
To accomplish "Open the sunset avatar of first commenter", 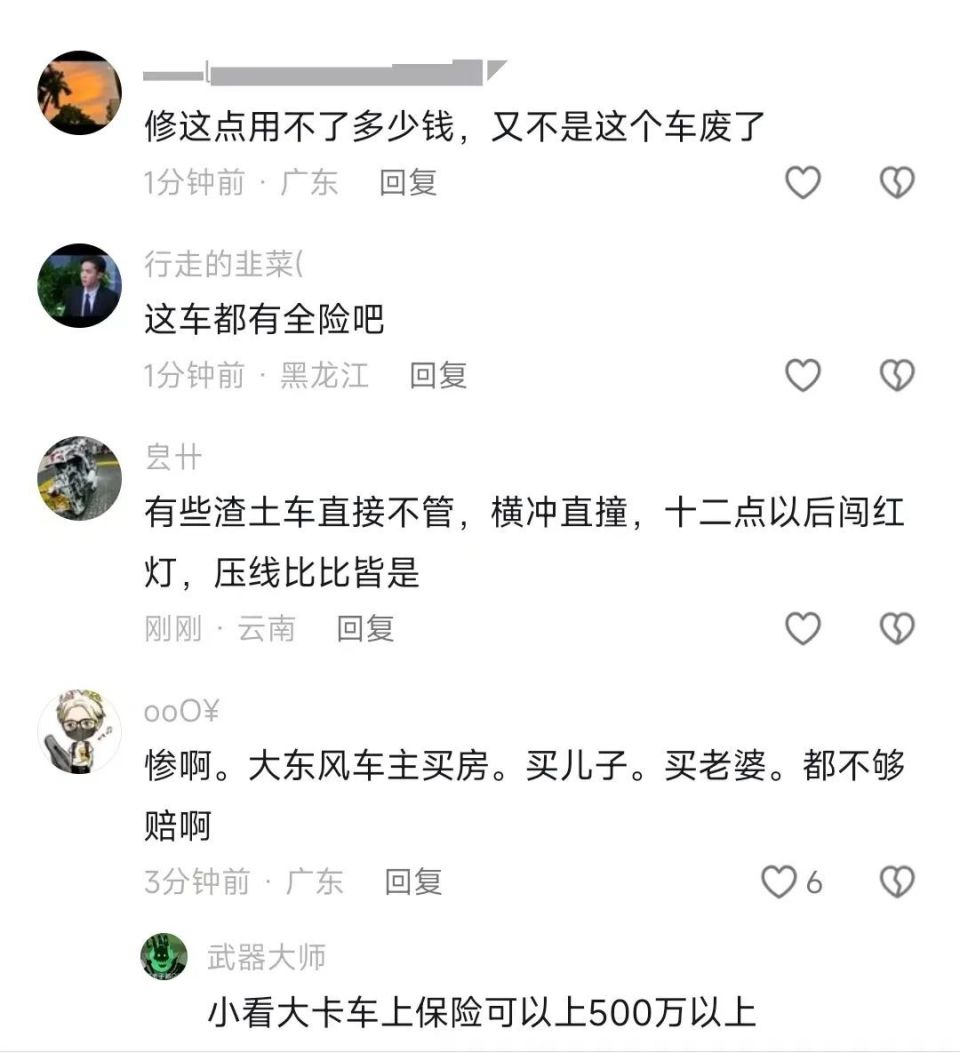I will pyautogui.click(x=79, y=92).
